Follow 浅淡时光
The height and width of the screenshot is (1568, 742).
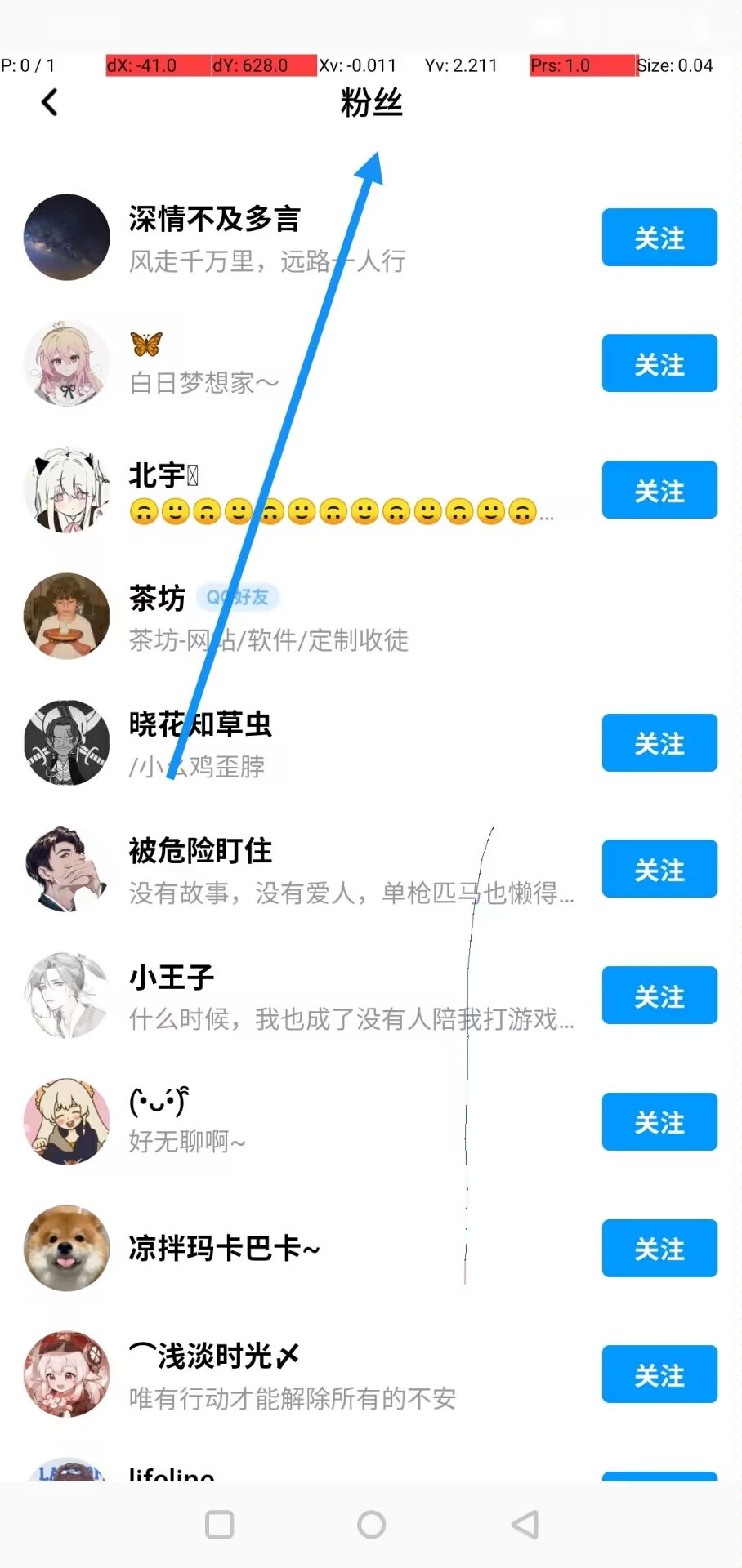(659, 1374)
